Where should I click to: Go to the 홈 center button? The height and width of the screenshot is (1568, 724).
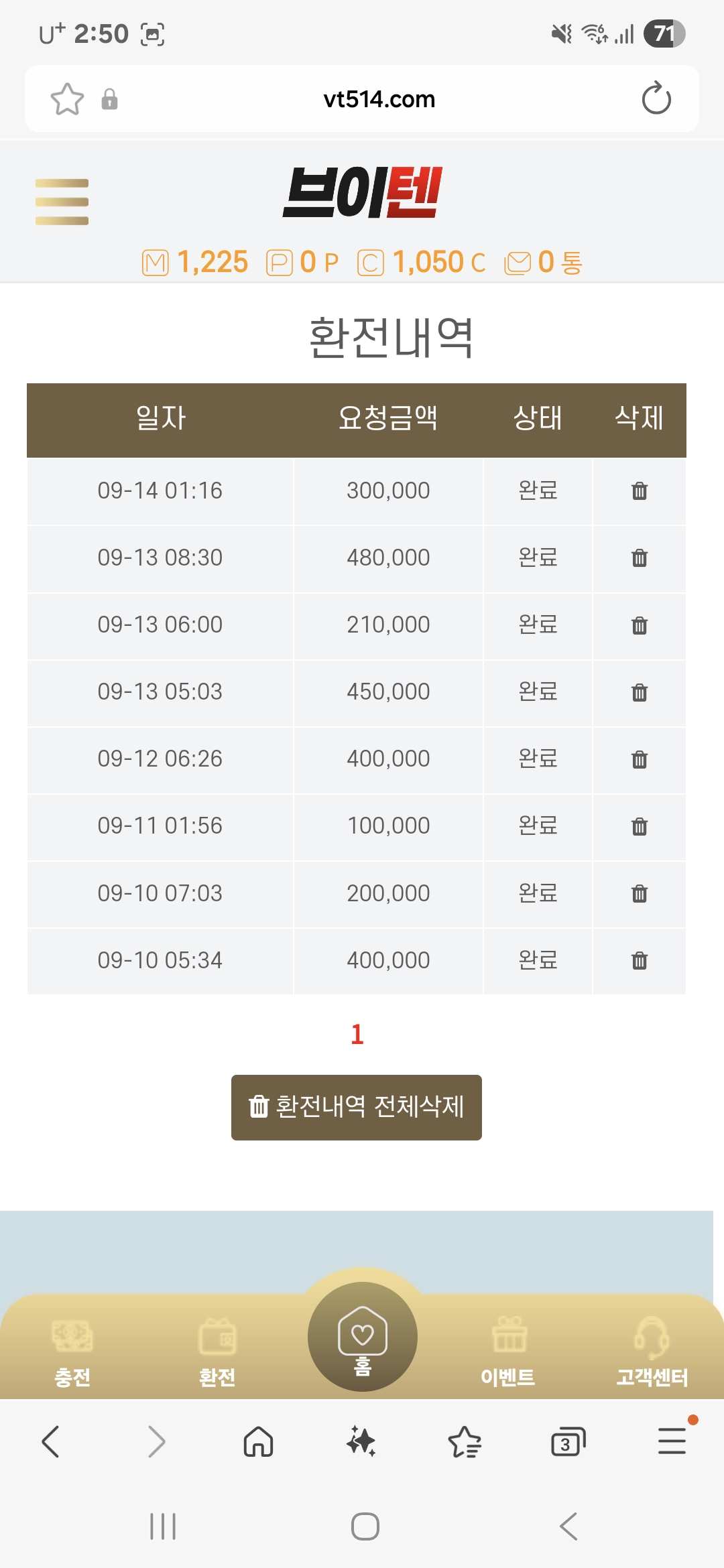363,1337
